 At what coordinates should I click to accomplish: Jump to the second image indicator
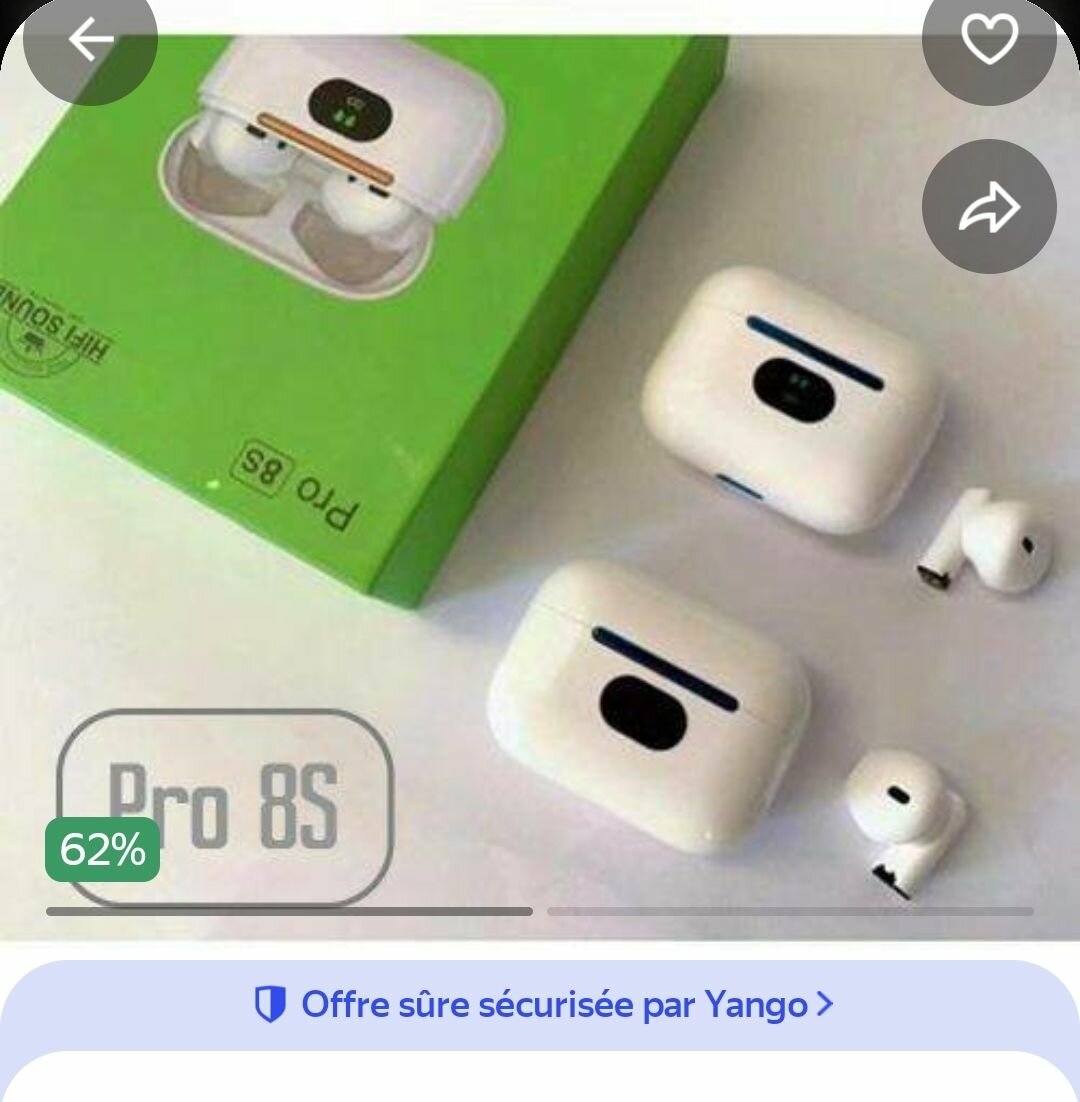click(x=790, y=911)
